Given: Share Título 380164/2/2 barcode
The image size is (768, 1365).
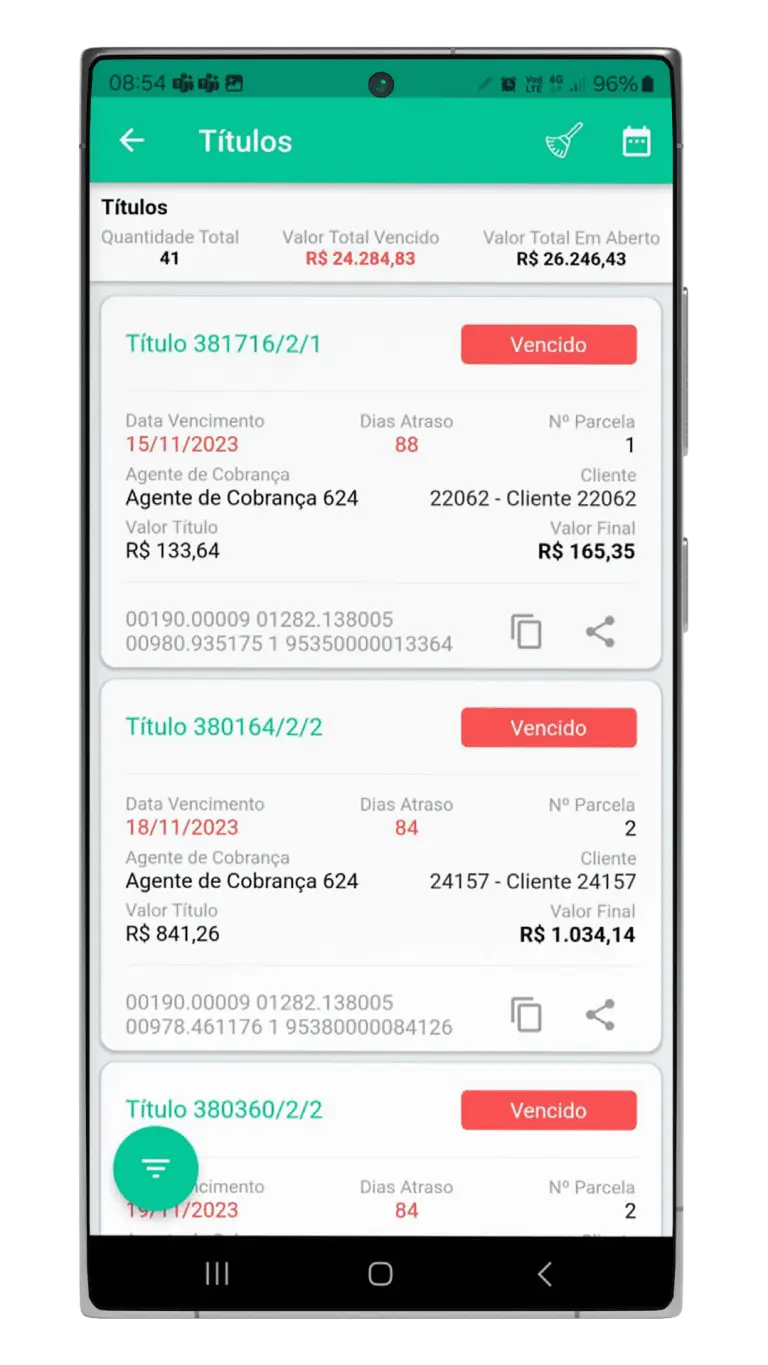Looking at the screenshot, I should pos(600,1015).
